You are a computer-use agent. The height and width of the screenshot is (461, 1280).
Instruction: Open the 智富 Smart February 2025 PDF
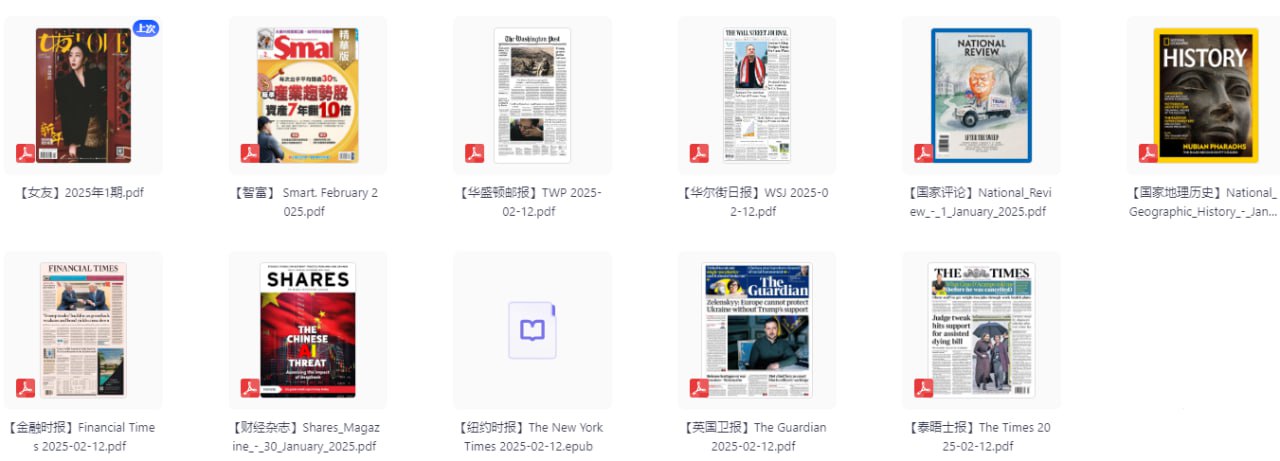tap(307, 96)
